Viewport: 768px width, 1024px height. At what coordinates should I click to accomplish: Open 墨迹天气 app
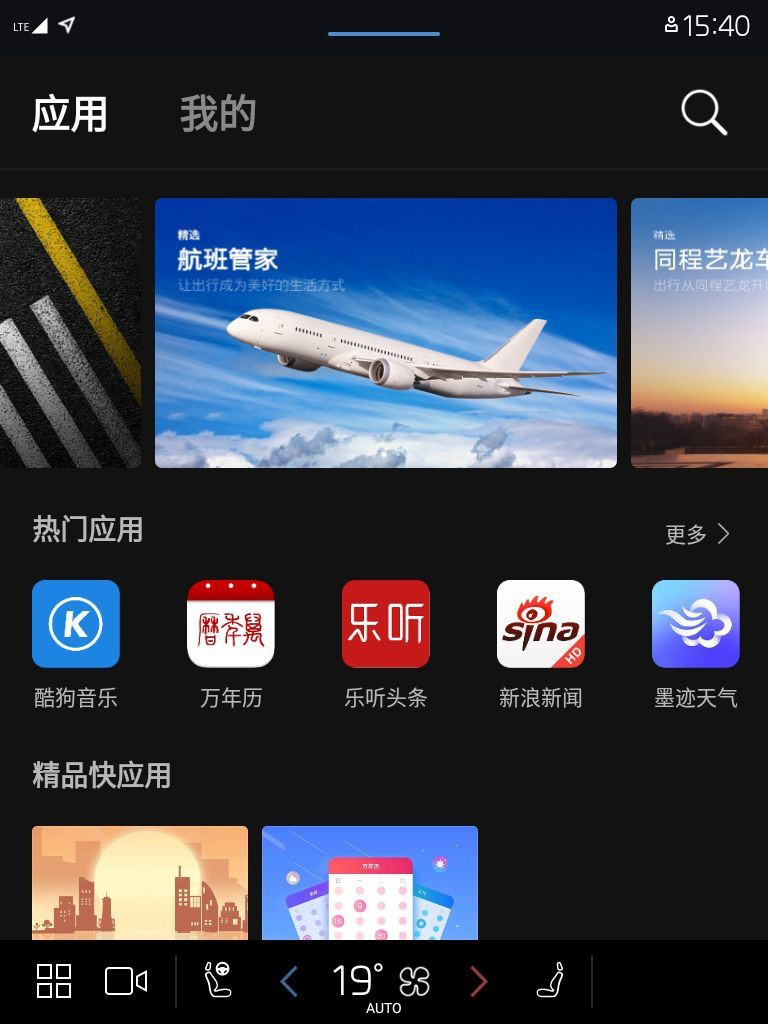(x=696, y=624)
